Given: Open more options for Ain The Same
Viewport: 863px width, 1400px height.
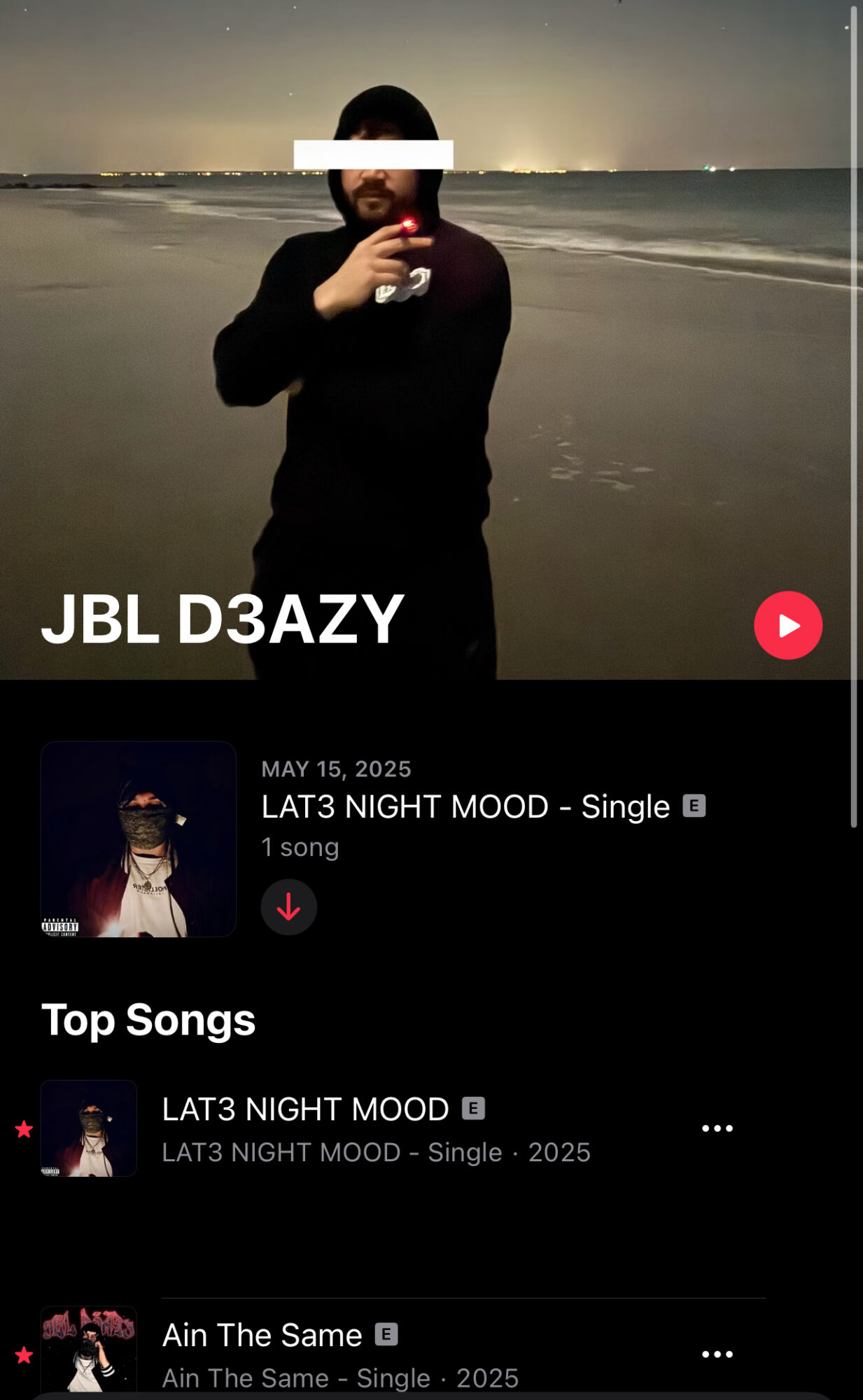Looking at the screenshot, I should coord(717,1354).
